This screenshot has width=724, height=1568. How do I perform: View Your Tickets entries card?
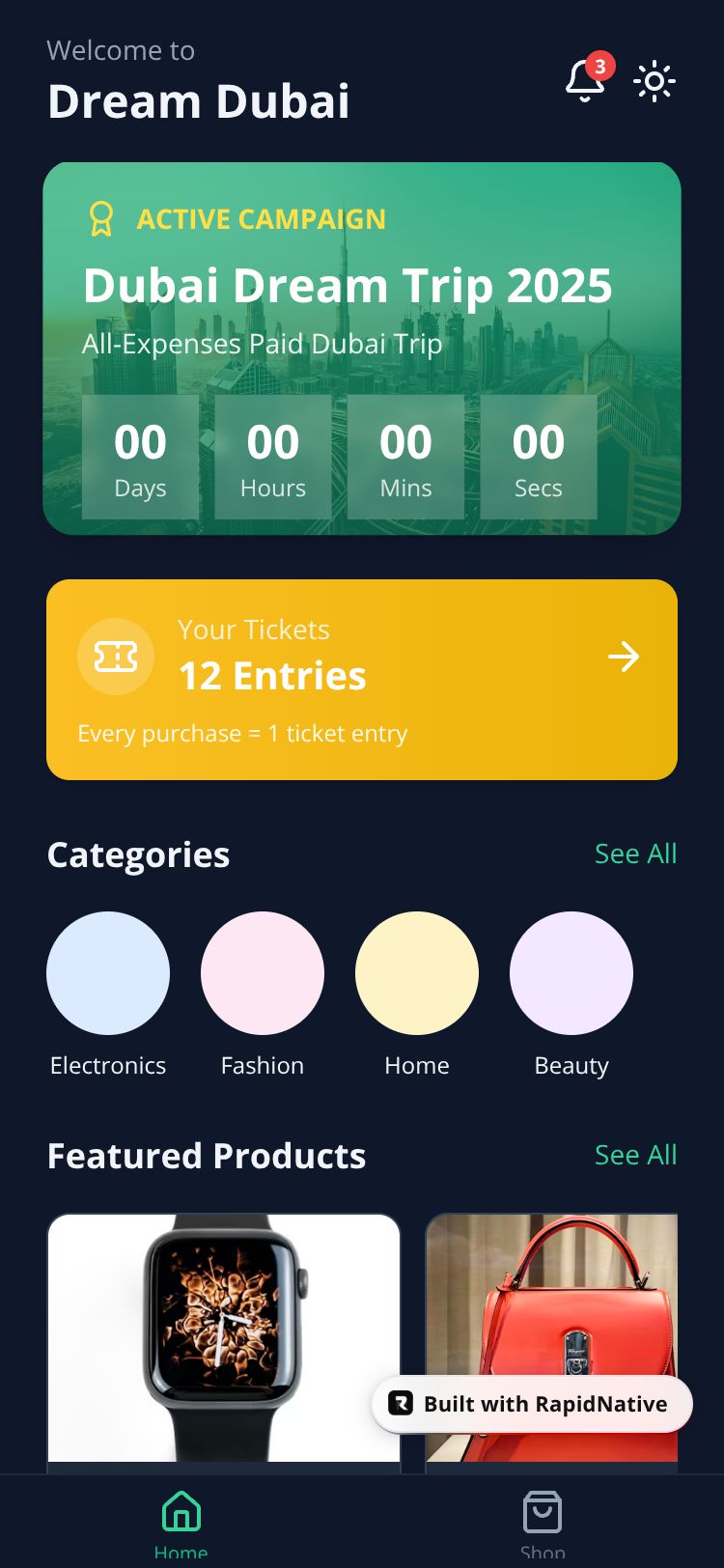[362, 679]
